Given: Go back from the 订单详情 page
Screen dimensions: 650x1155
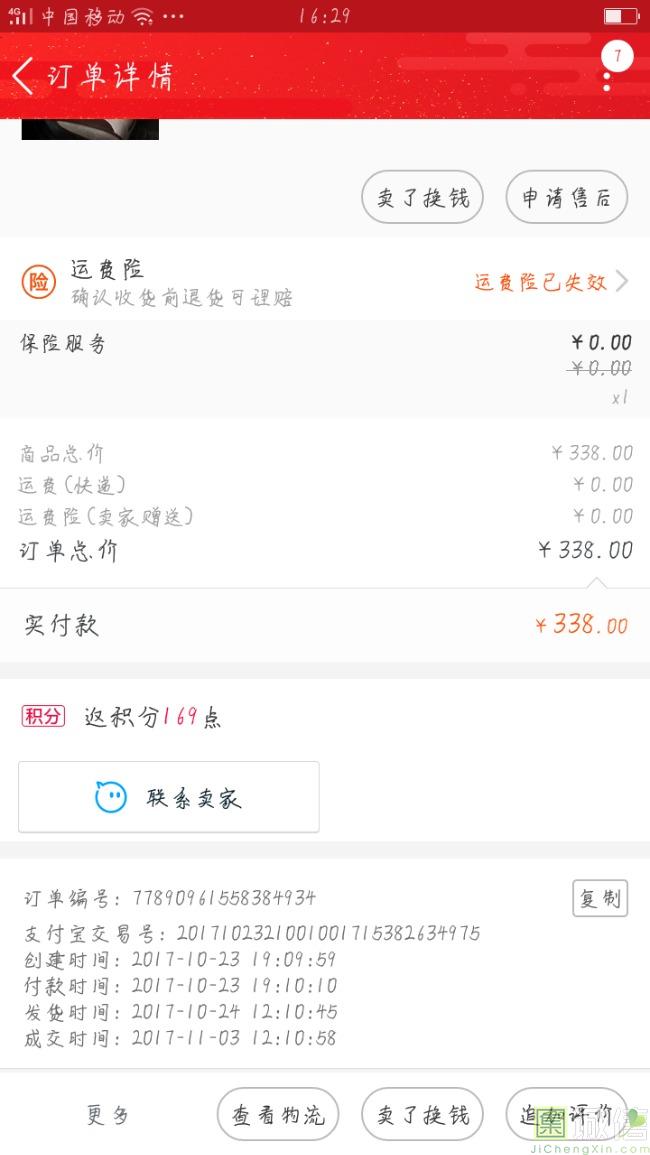Looking at the screenshot, I should 24,76.
